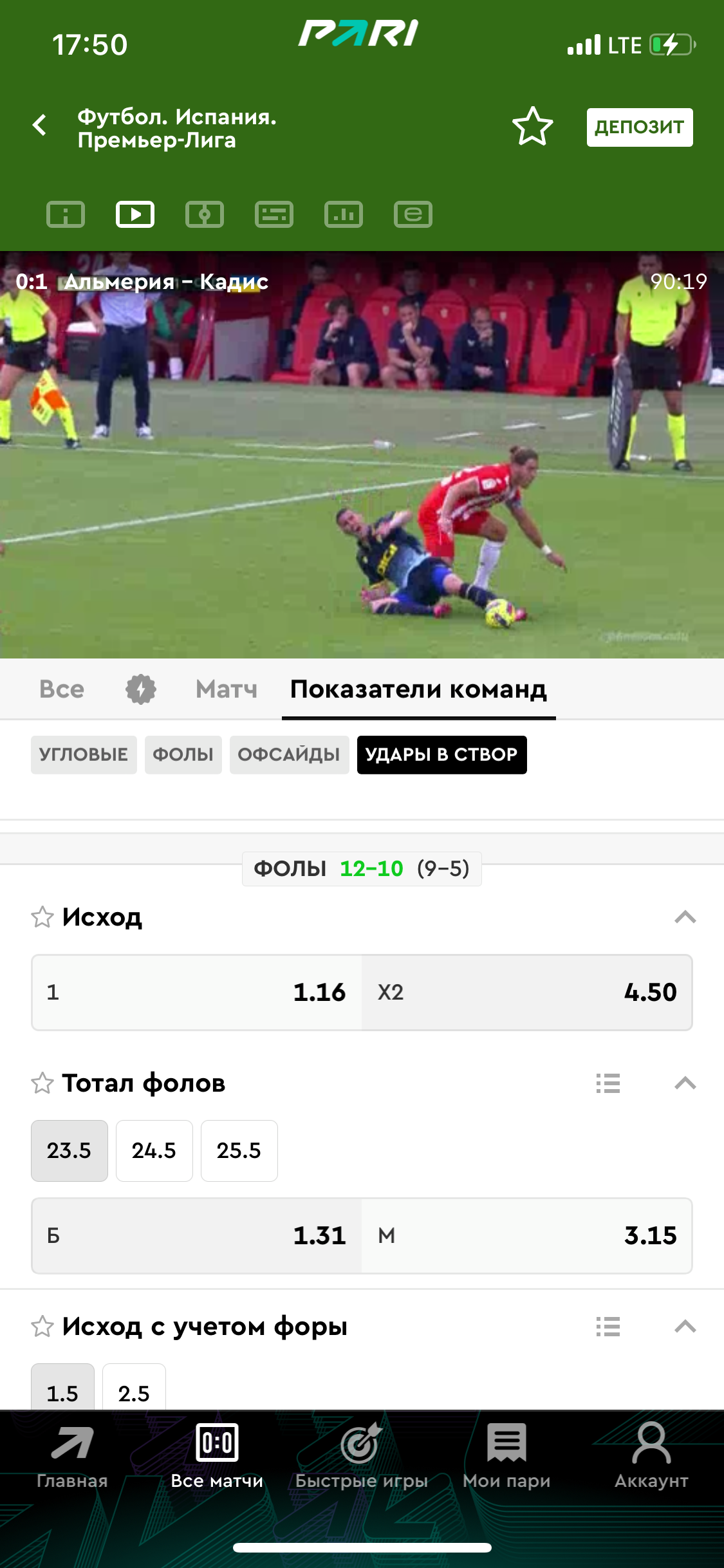Select the 24.5 fouls total line
724x1568 pixels.
[x=154, y=1150]
